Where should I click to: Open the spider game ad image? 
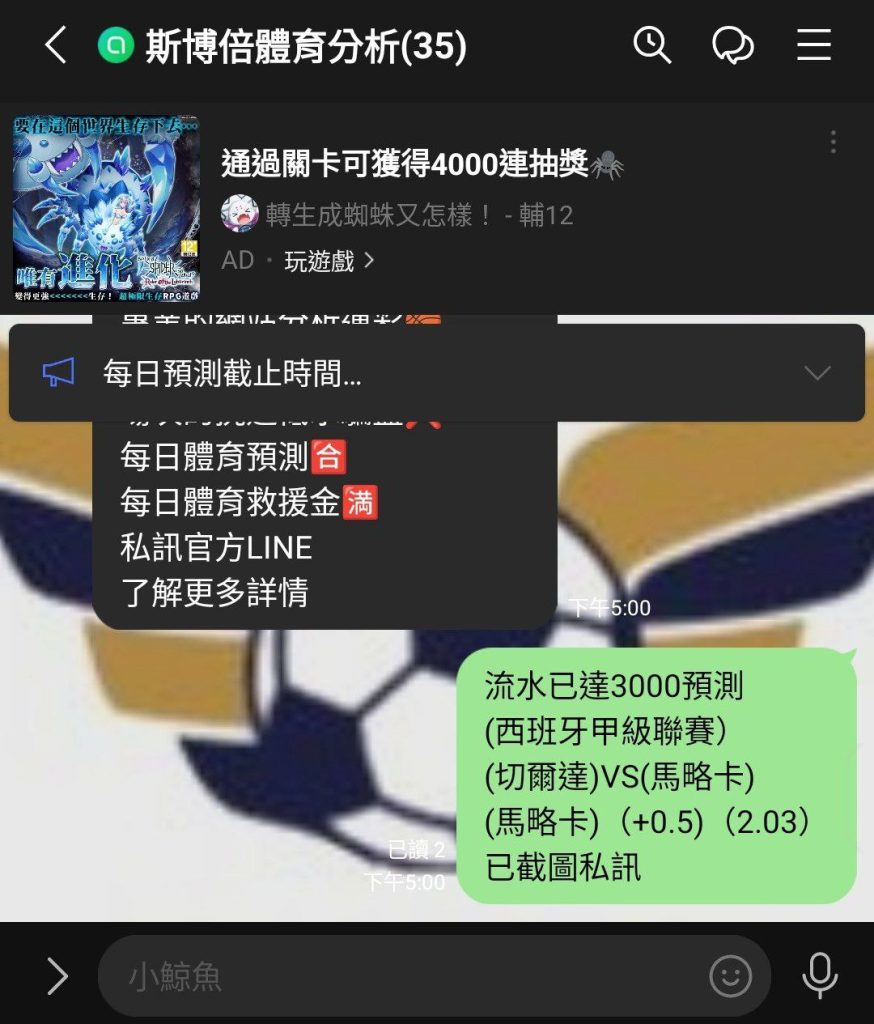(x=106, y=209)
